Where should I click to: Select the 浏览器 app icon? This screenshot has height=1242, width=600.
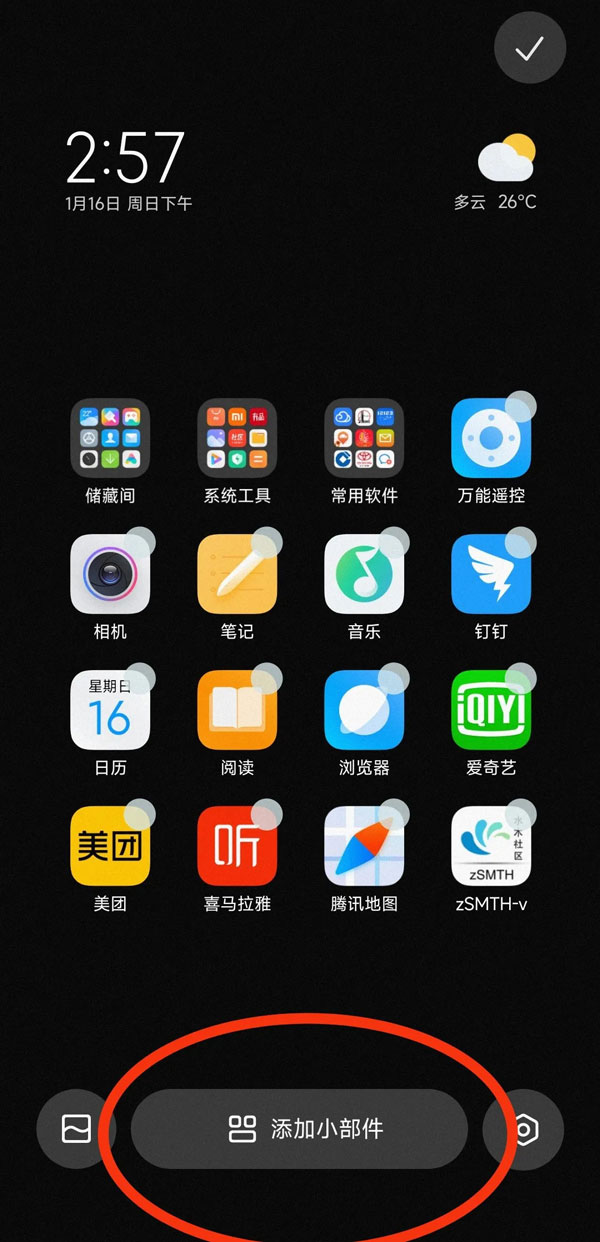pos(364,710)
